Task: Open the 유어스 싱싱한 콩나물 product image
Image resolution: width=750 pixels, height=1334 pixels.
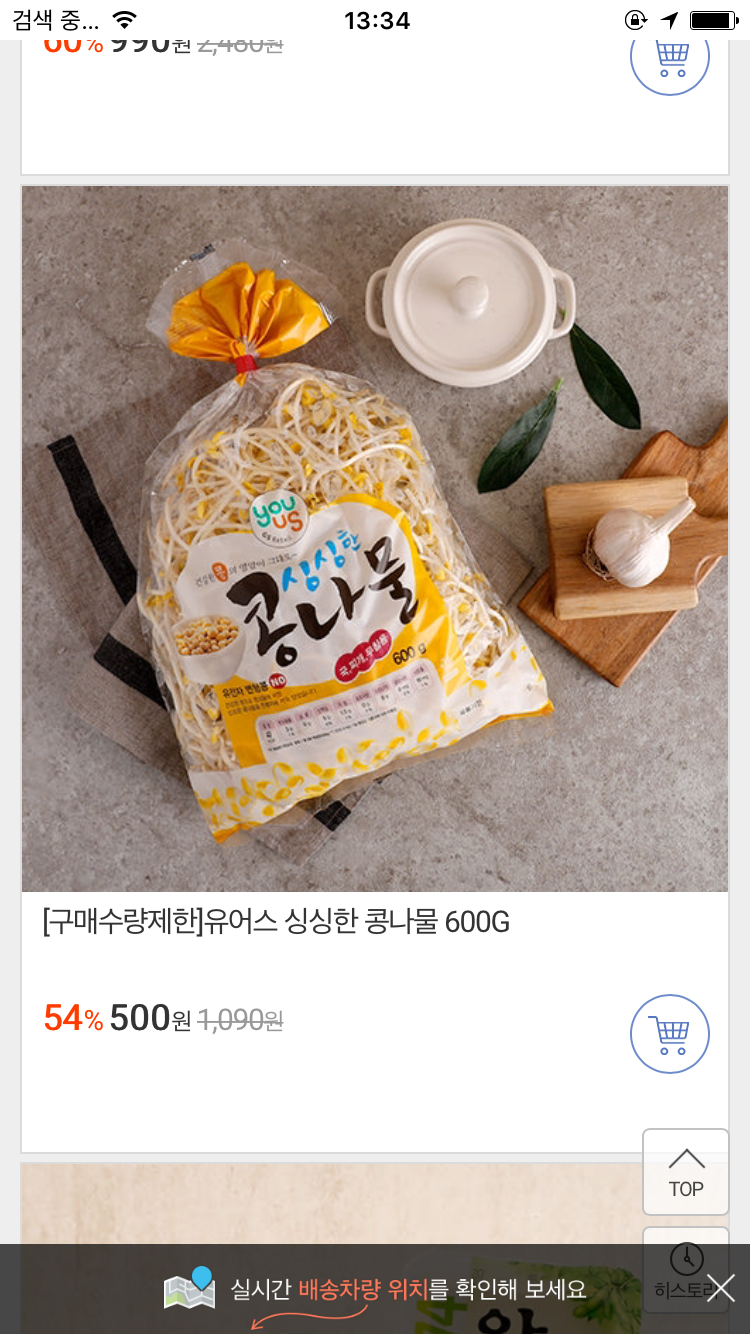Action: coord(375,538)
